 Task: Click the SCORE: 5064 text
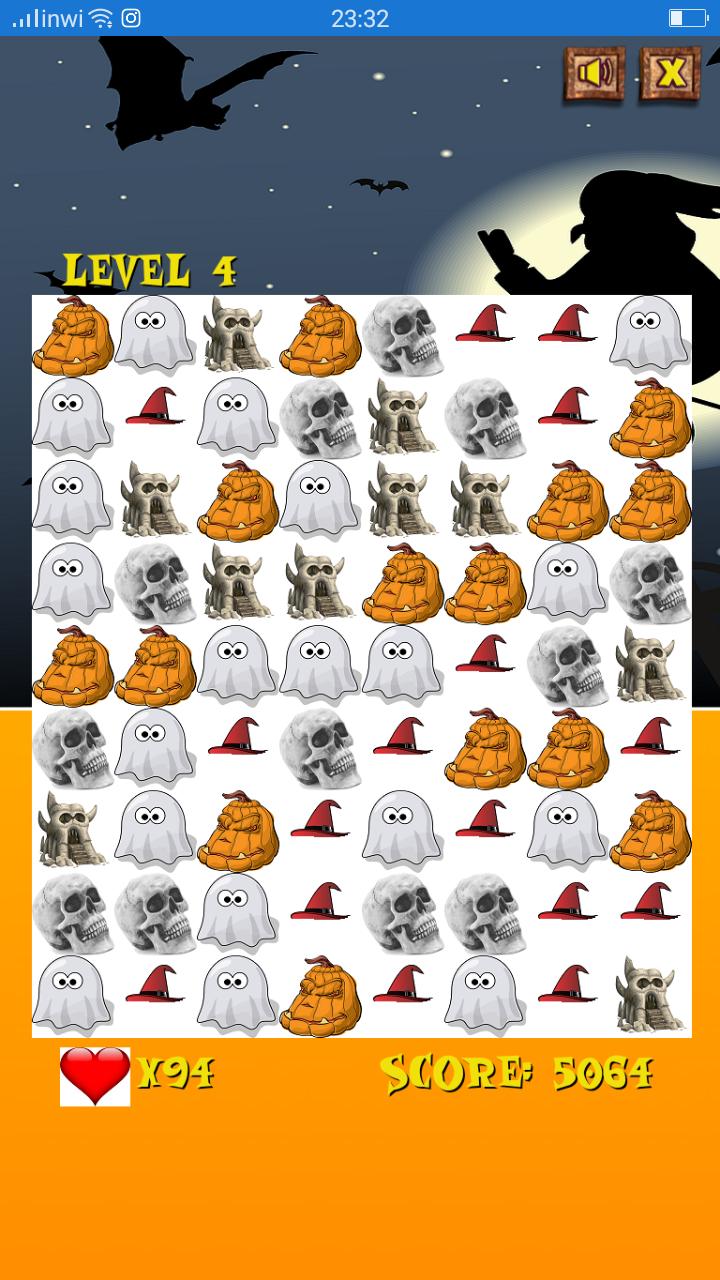520,1072
